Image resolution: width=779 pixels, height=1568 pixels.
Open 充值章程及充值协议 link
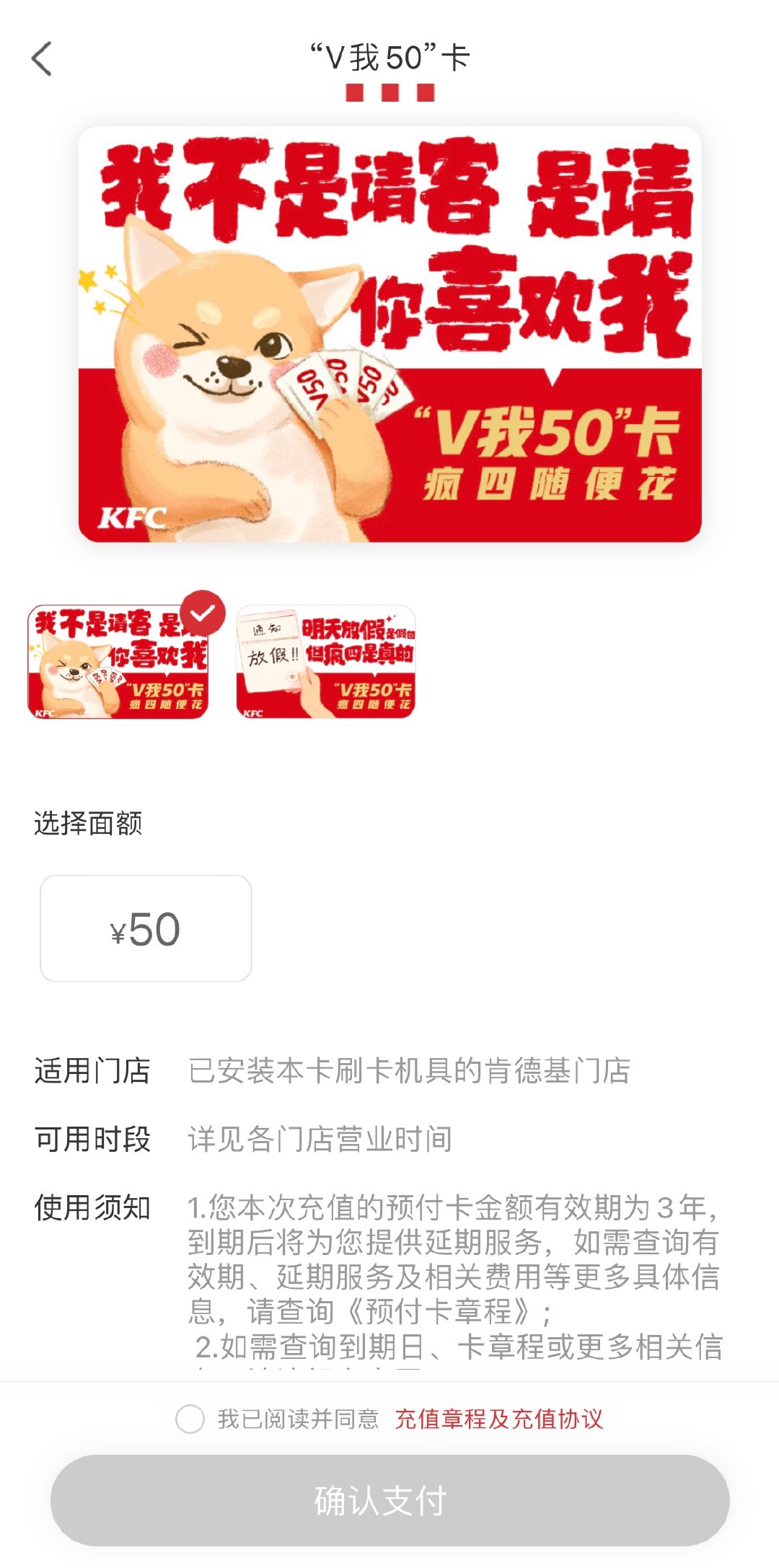pos(498,1419)
